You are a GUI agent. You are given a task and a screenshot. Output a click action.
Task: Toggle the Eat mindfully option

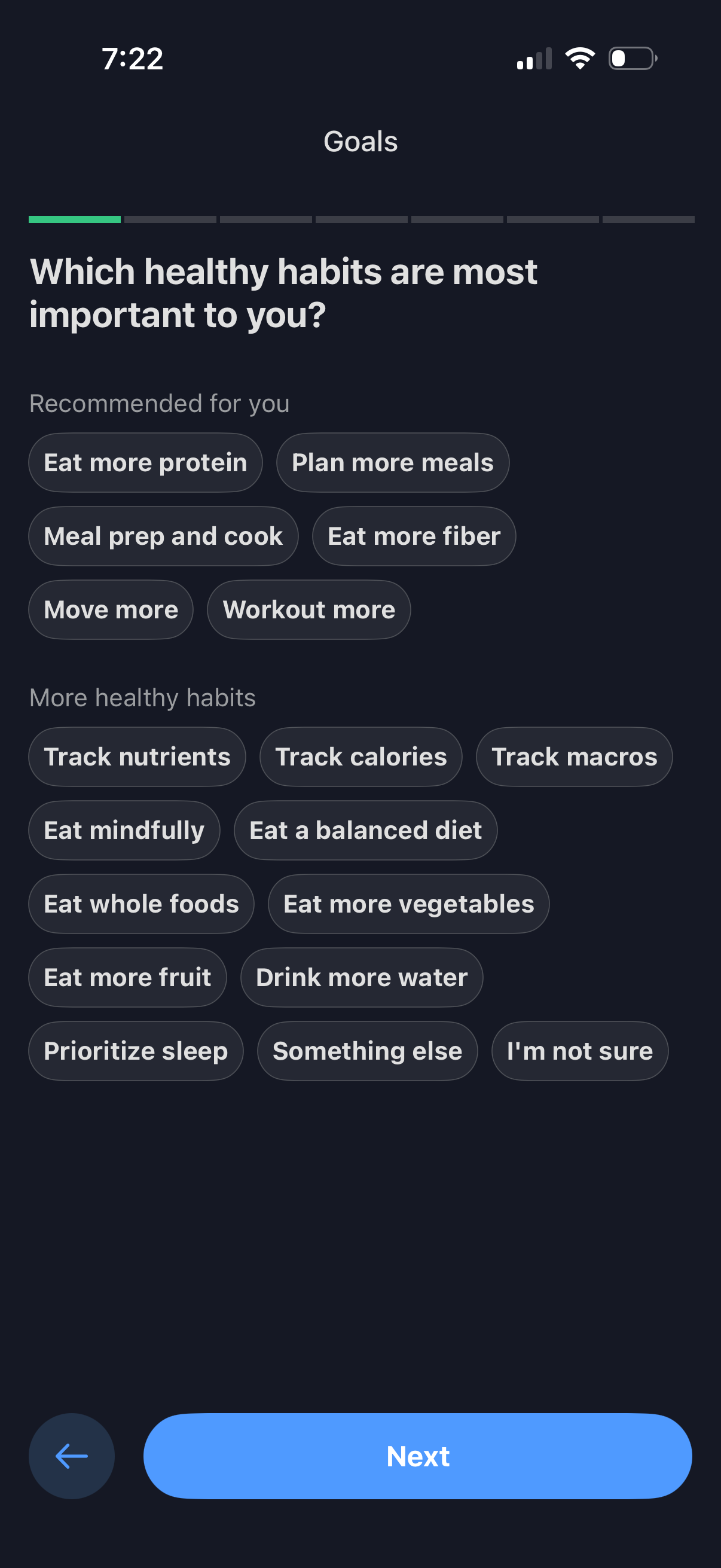(124, 830)
